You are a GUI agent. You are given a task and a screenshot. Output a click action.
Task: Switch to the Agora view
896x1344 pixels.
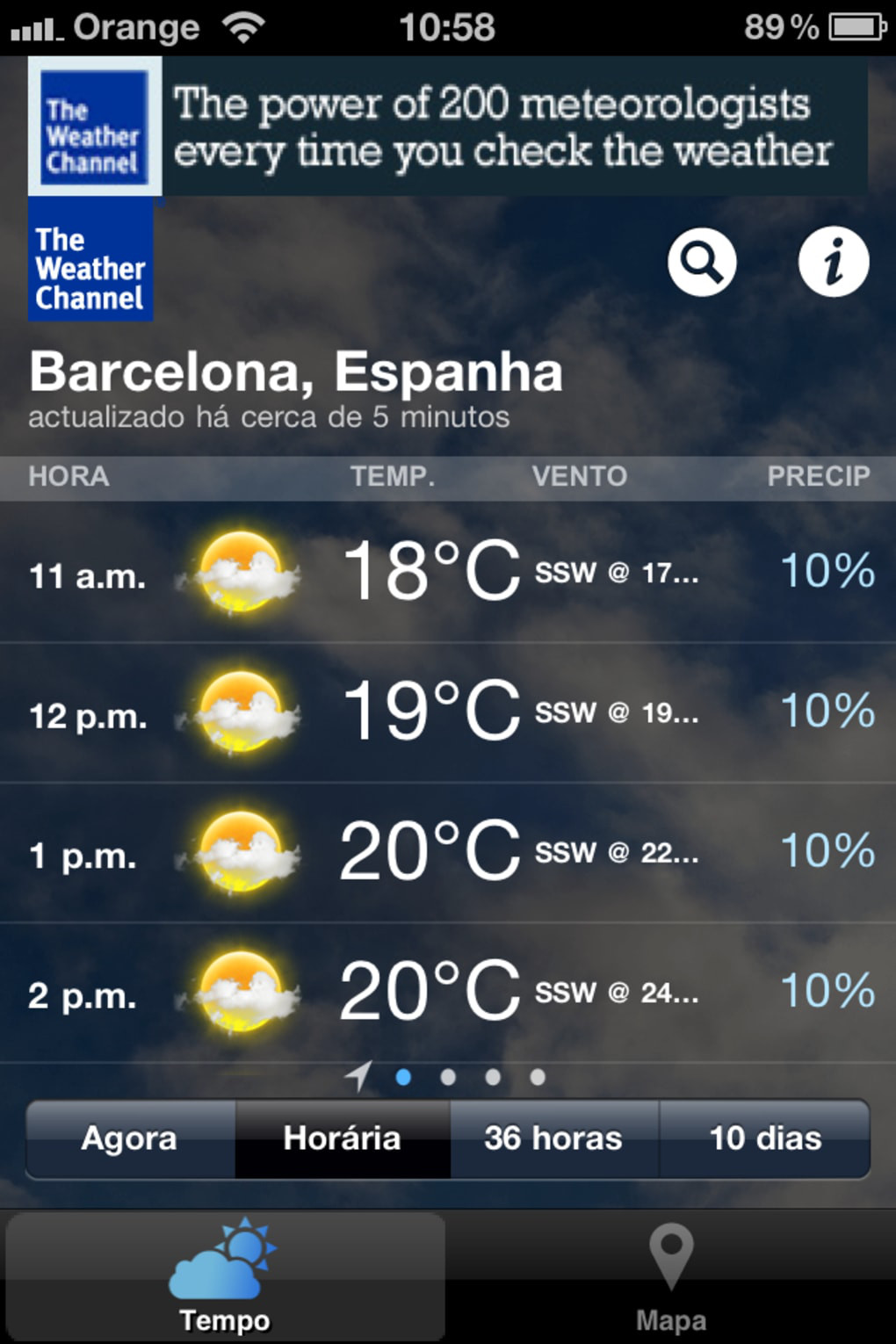130,1138
